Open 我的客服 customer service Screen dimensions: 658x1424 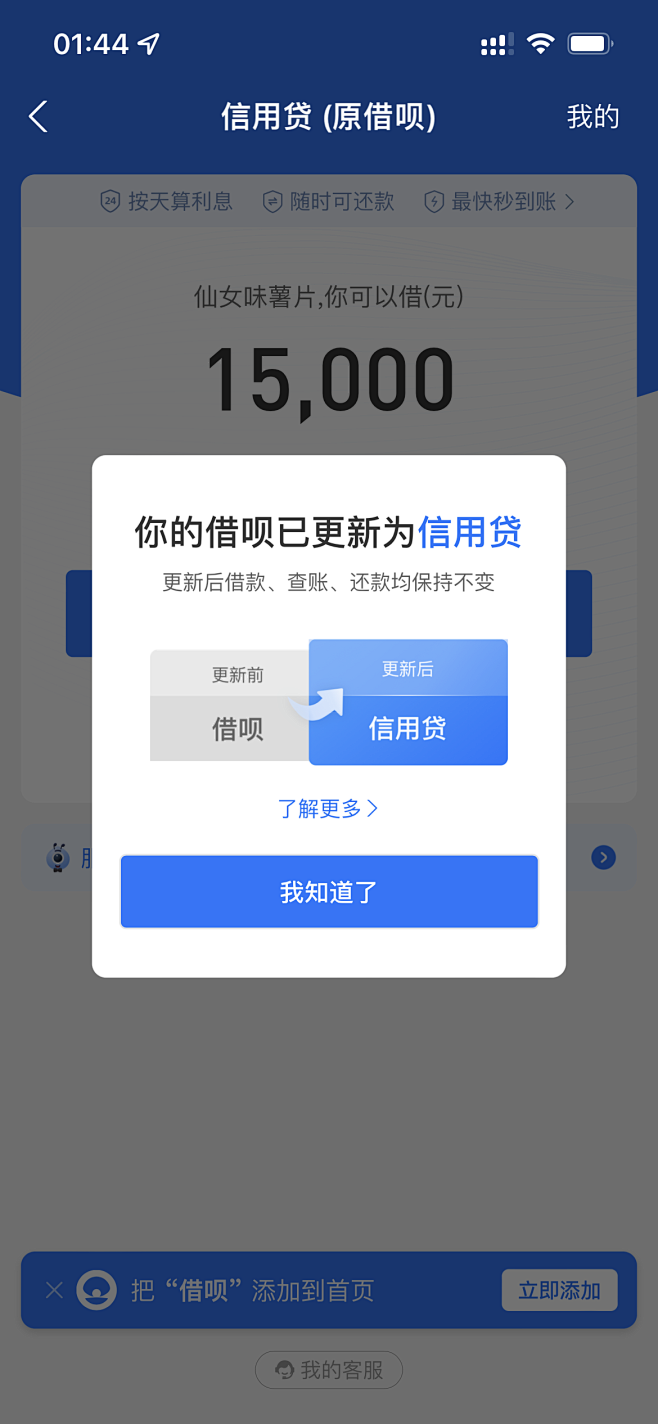pyautogui.click(x=329, y=1370)
